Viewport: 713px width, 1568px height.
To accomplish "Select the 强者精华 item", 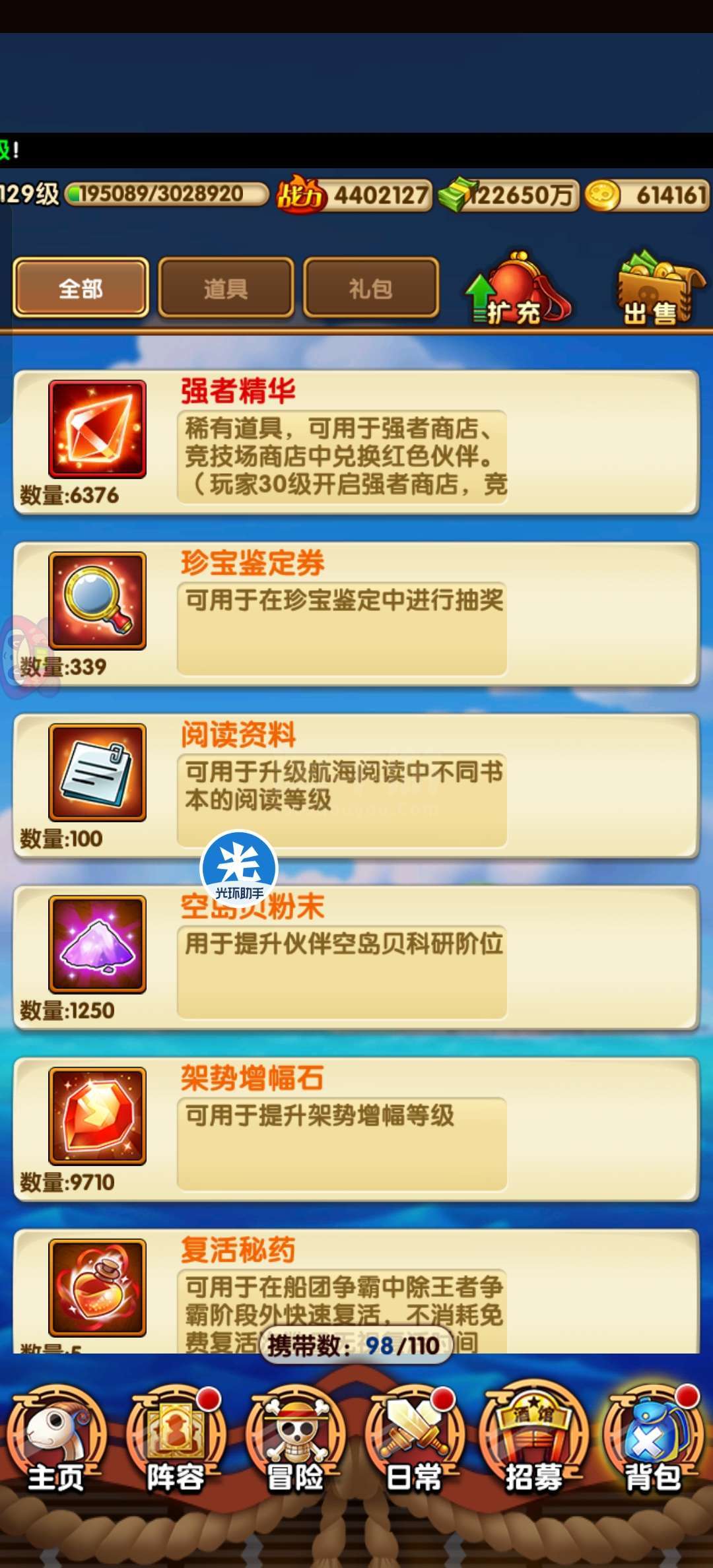I will coord(356,441).
